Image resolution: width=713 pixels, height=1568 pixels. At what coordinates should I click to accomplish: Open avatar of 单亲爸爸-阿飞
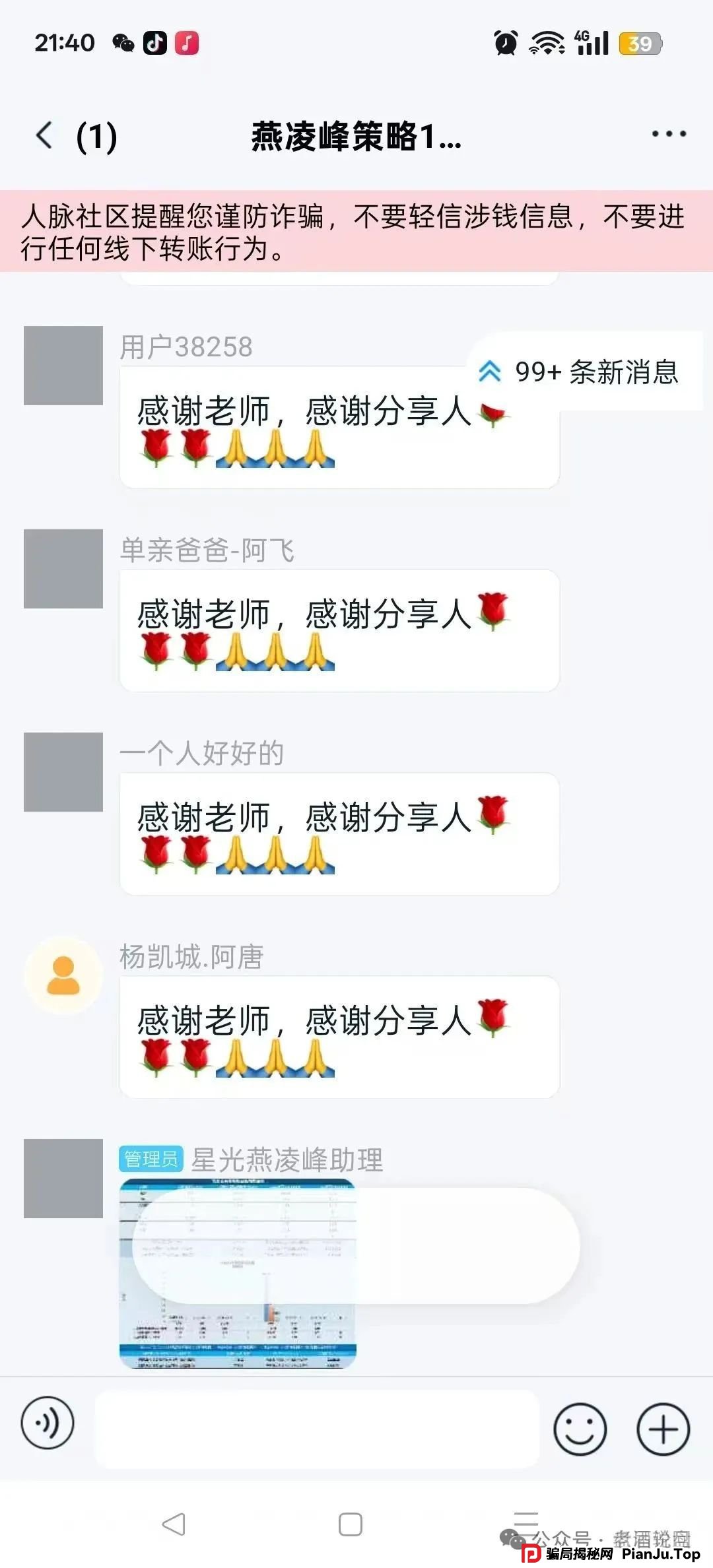63,568
